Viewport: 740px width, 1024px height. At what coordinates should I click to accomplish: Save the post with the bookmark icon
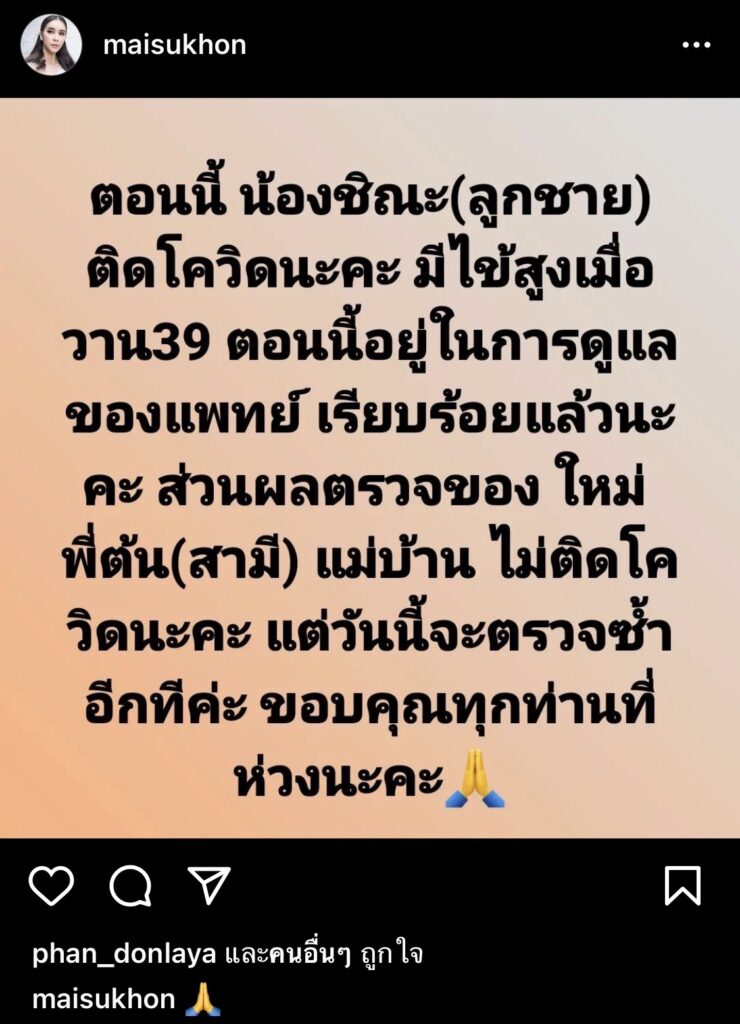tap(683, 885)
